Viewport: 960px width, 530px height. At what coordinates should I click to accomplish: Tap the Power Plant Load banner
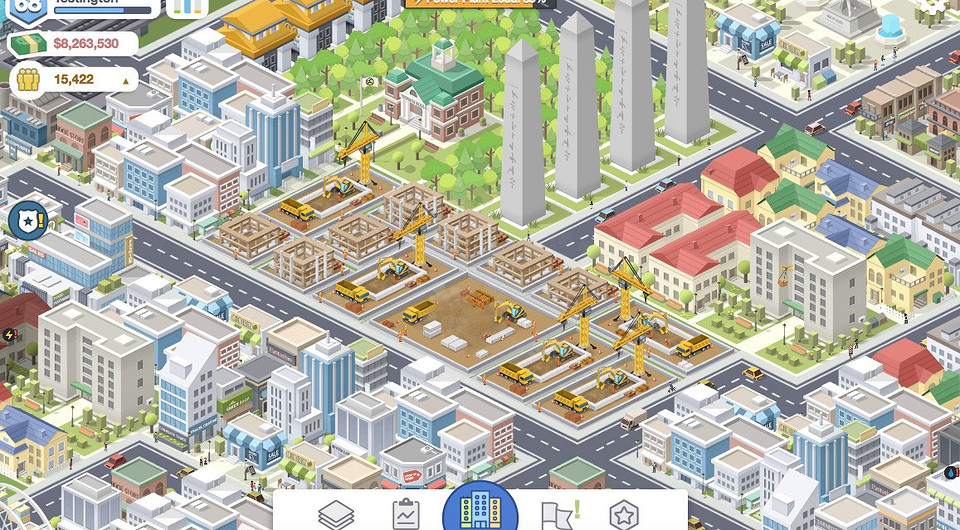click(480, 3)
